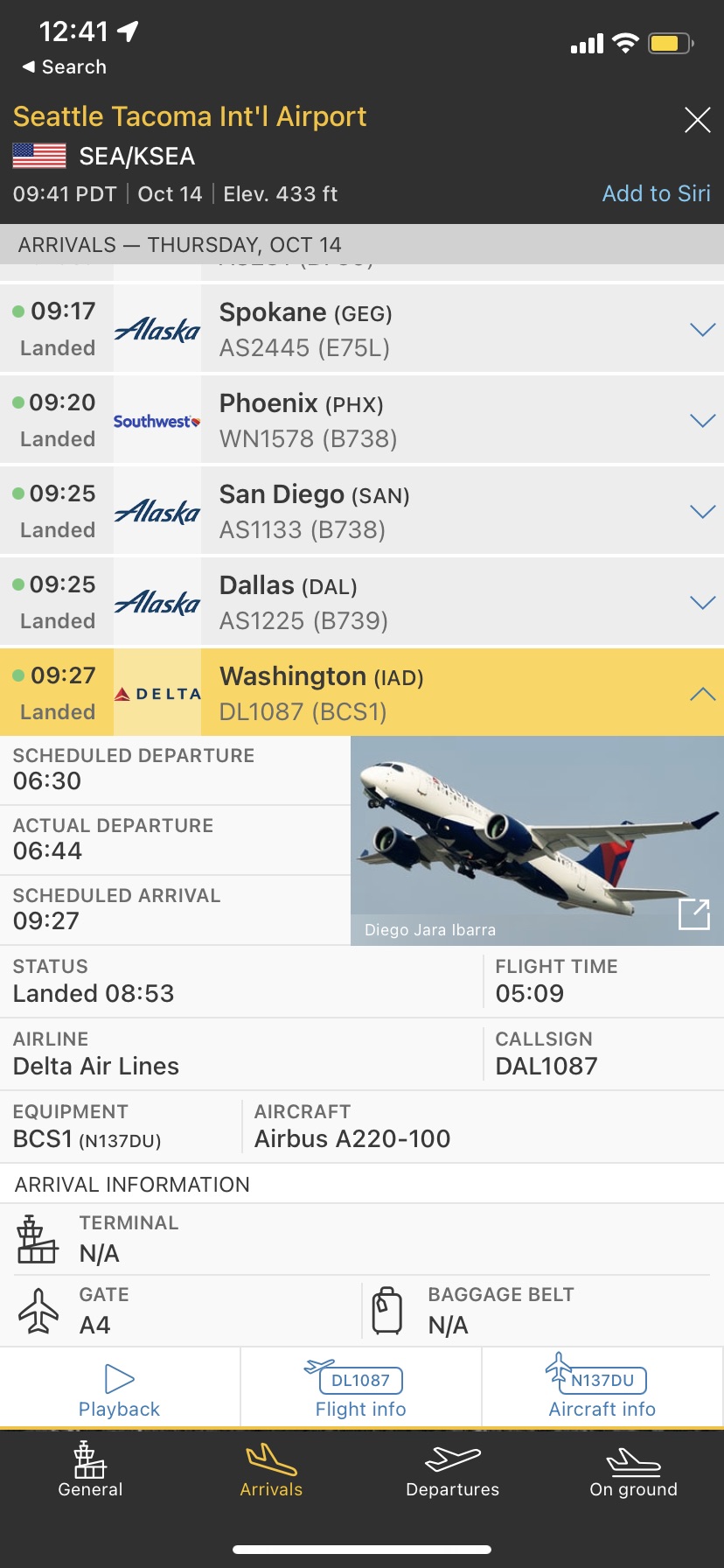The width and height of the screenshot is (724, 1568).
Task: Open DL1087 Flight info
Action: [361, 1389]
